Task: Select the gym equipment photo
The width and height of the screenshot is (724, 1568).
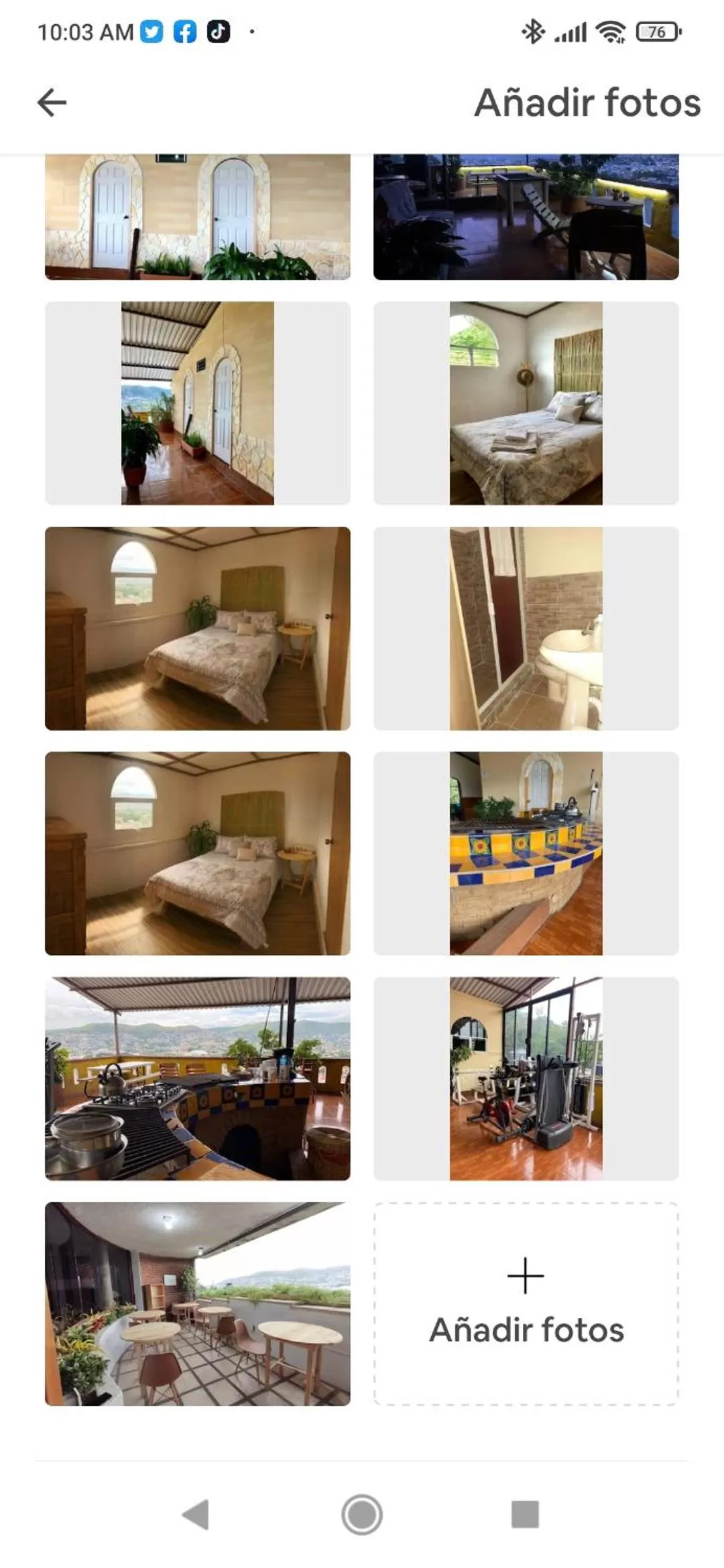Action: coord(526,1078)
